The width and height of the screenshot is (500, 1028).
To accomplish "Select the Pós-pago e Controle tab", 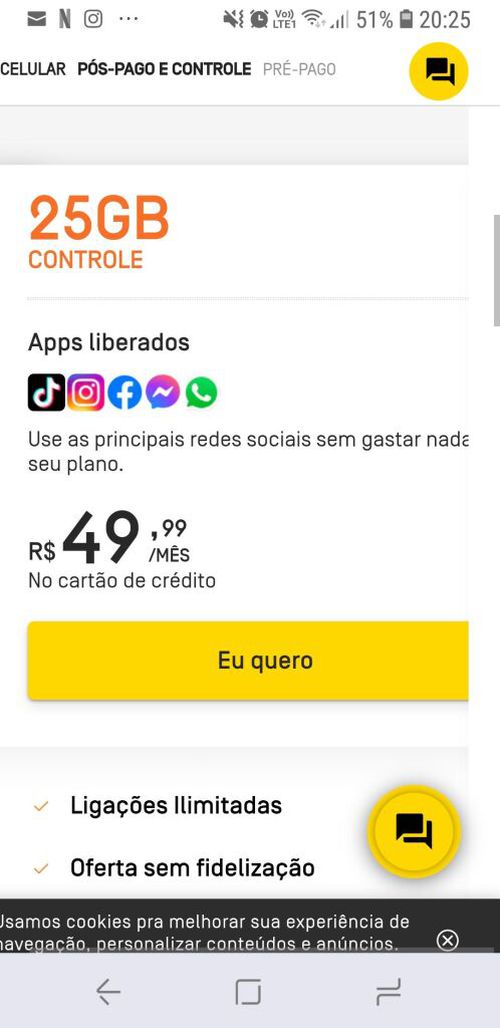I will click(164, 69).
